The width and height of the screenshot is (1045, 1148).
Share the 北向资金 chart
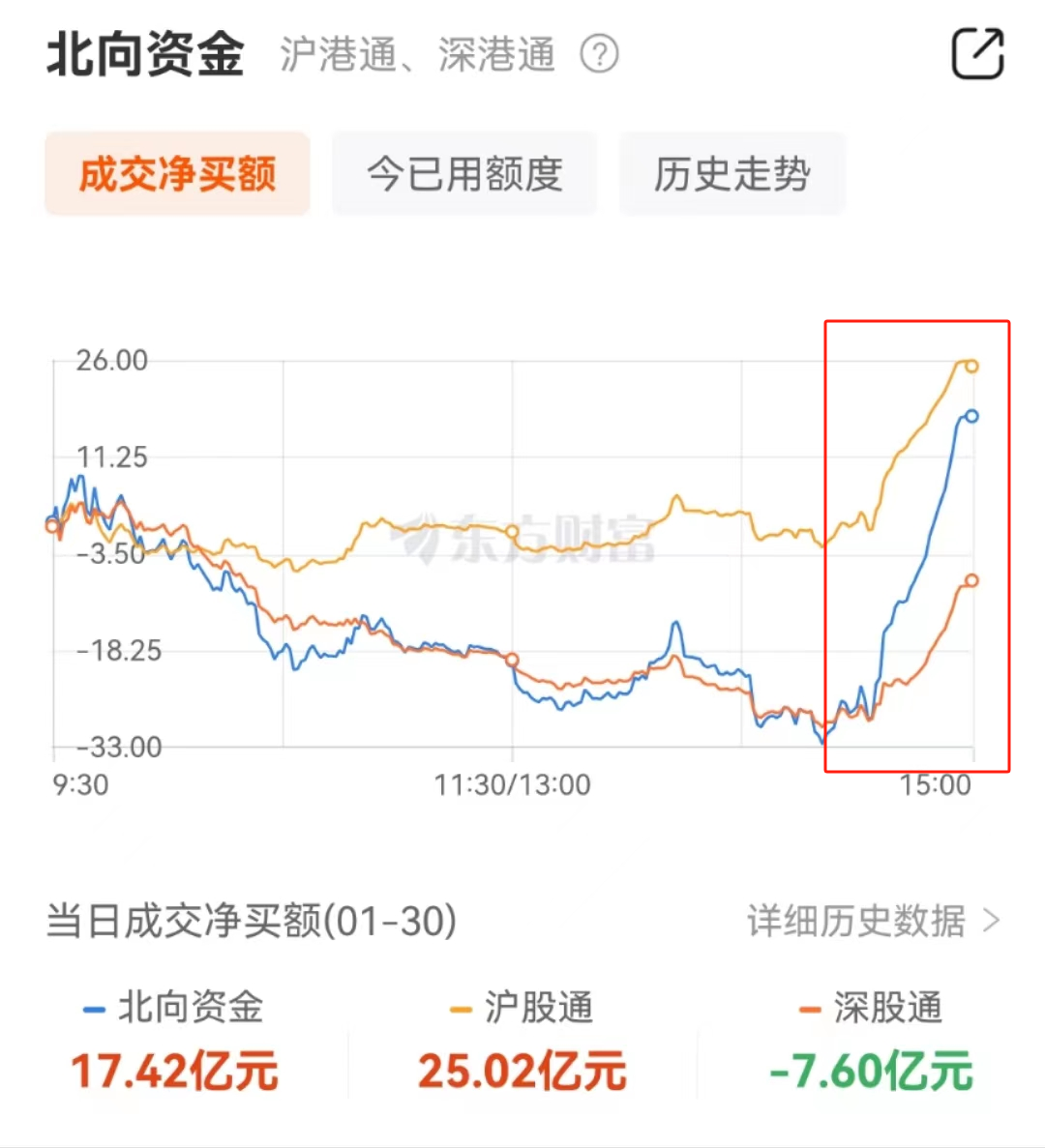coord(977,53)
